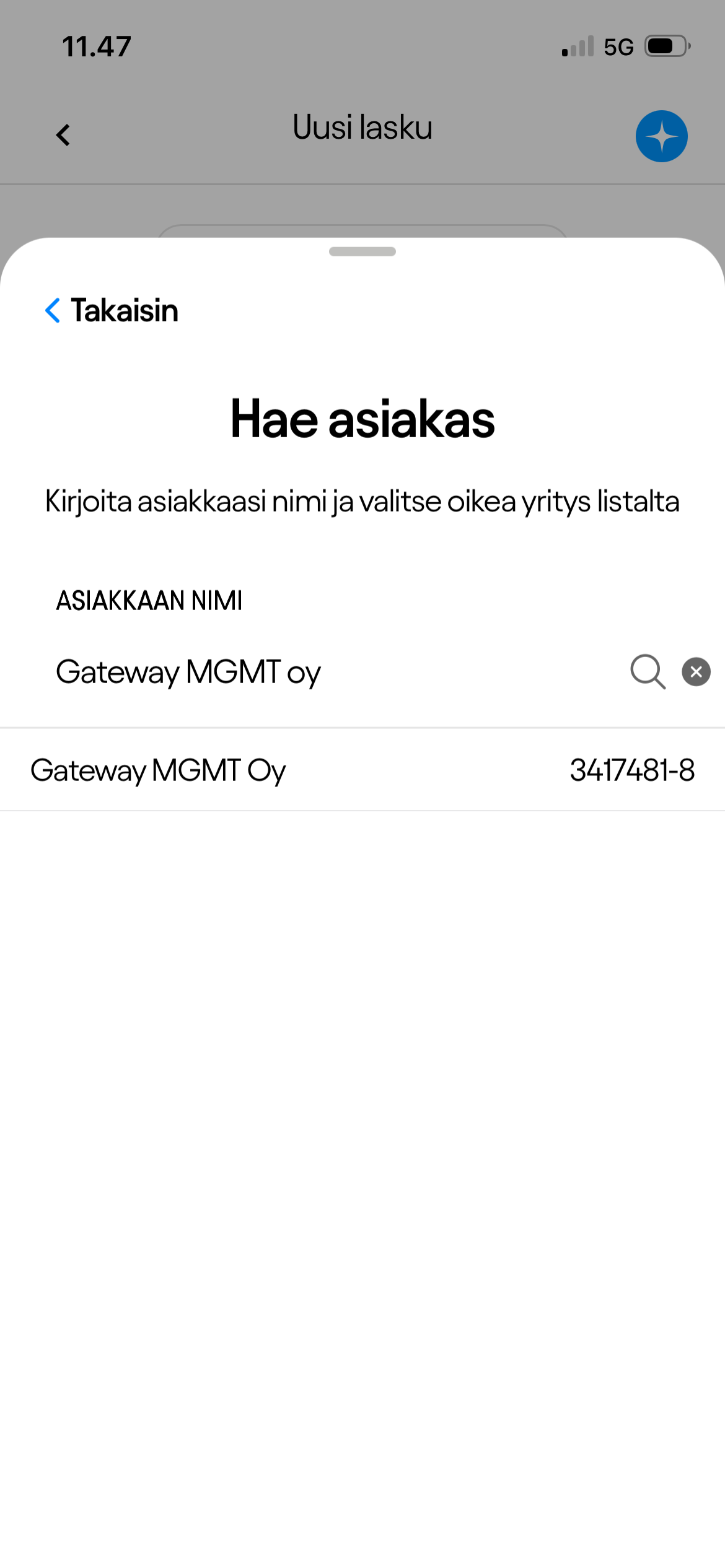
Task: Tap the magnifier search icon
Action: [648, 672]
